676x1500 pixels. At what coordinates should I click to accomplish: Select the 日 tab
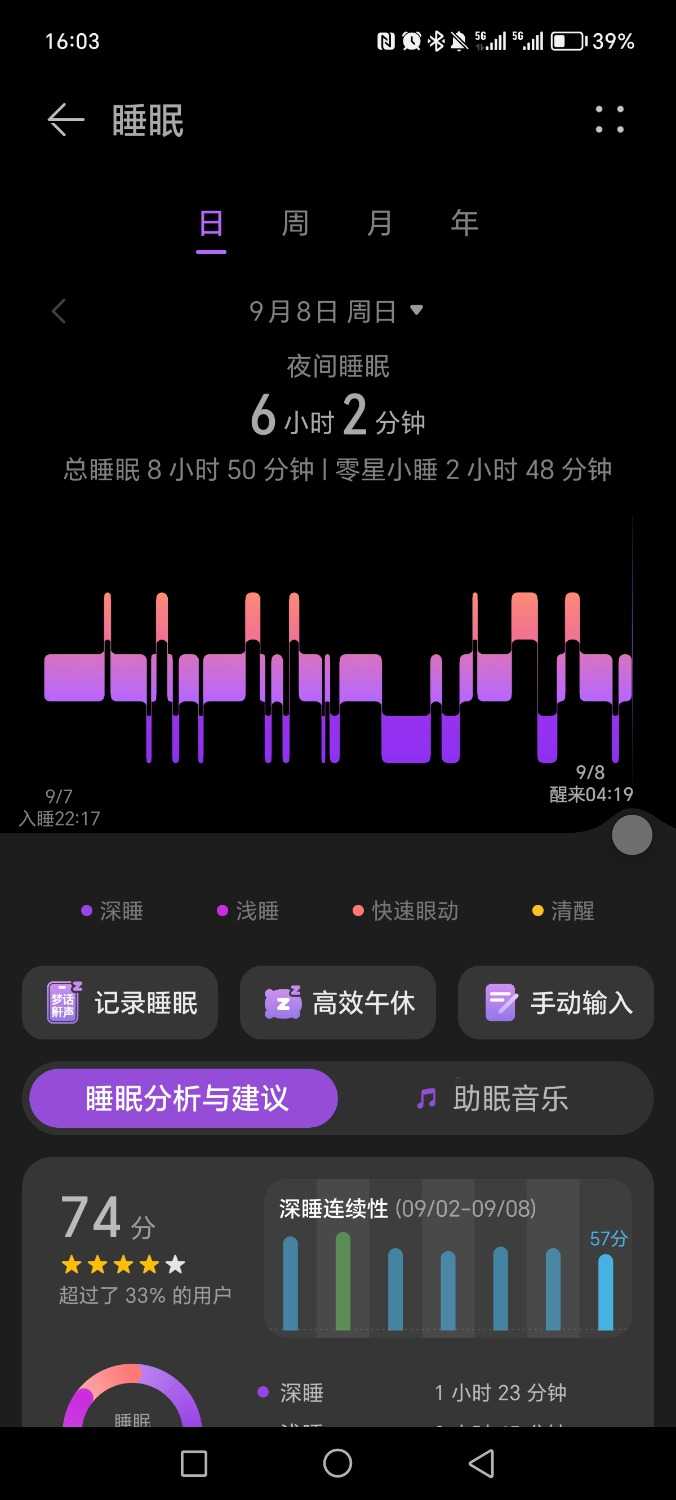pos(211,222)
